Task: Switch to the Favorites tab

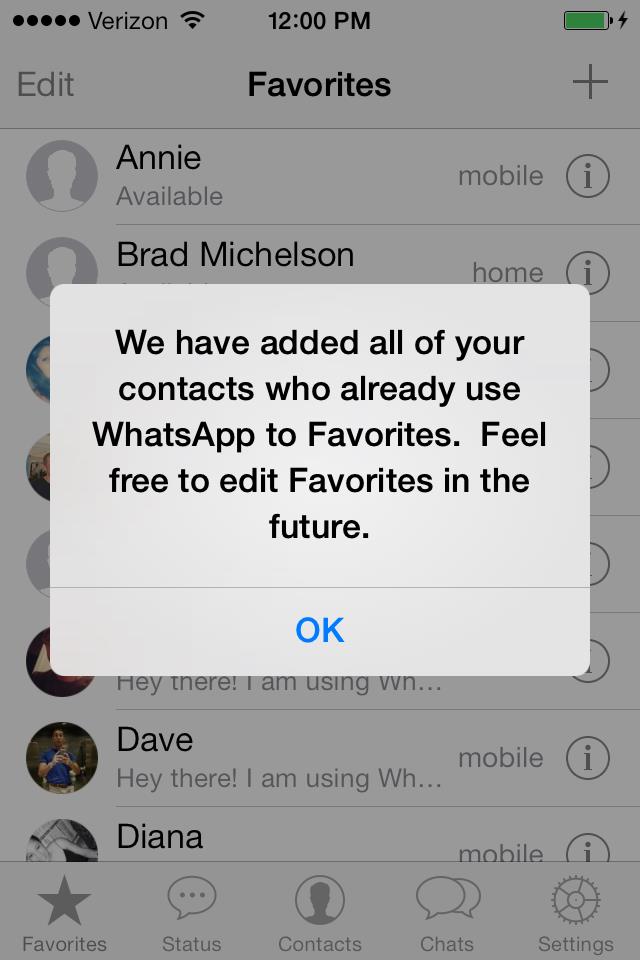Action: tap(64, 914)
